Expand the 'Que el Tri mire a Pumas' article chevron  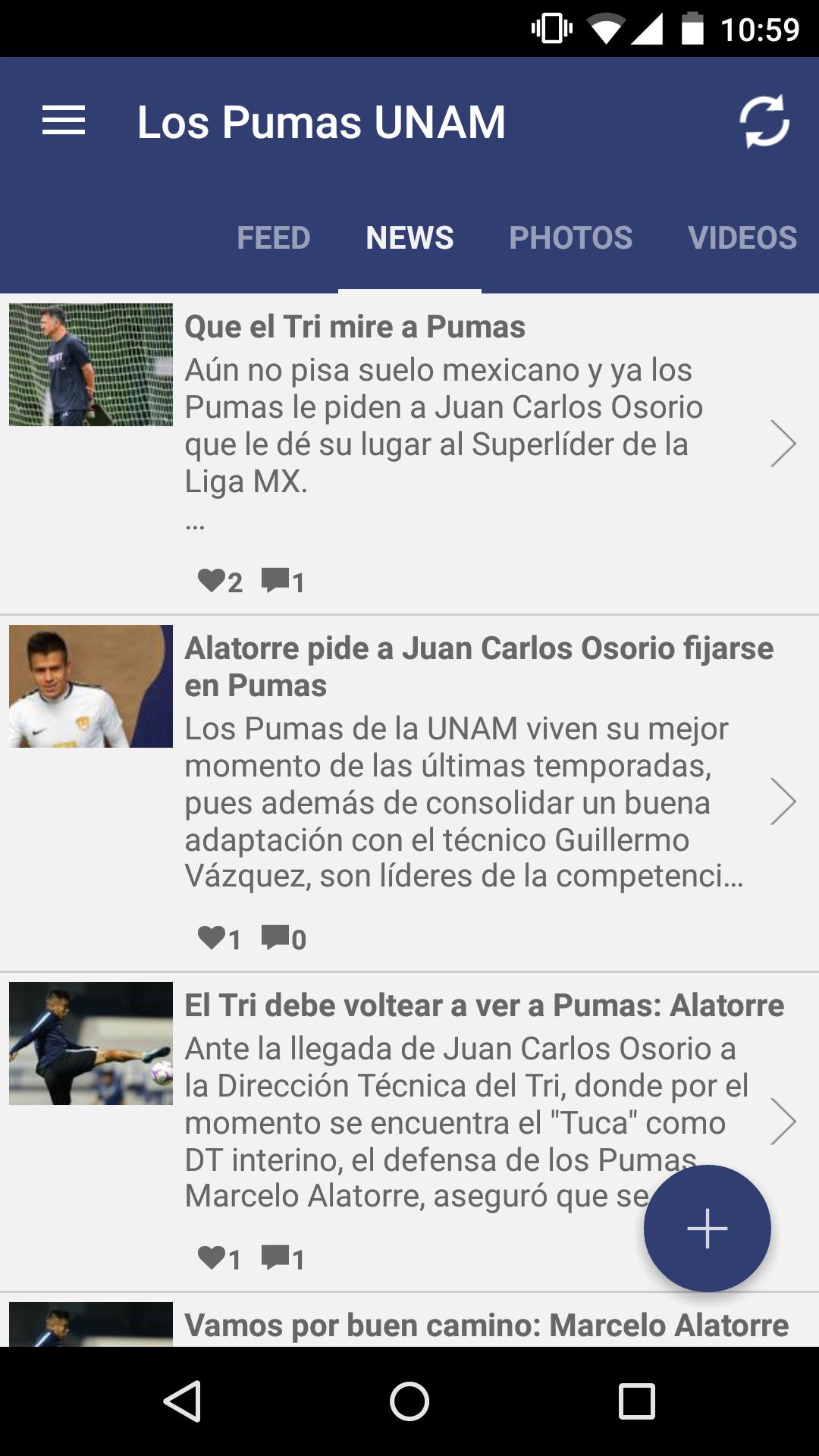click(783, 444)
